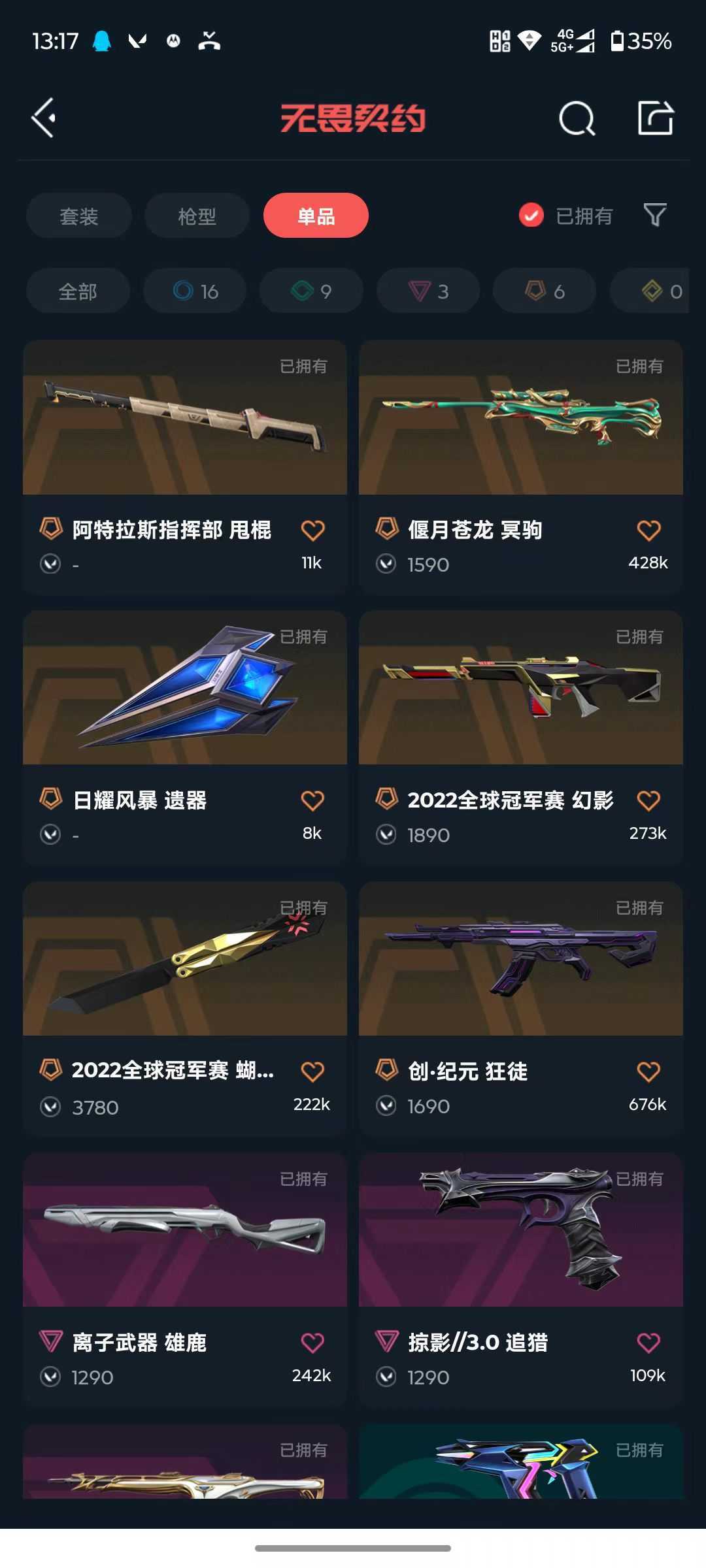Image resolution: width=706 pixels, height=1568 pixels.
Task: Go back using the top-left arrow
Action: point(44,118)
